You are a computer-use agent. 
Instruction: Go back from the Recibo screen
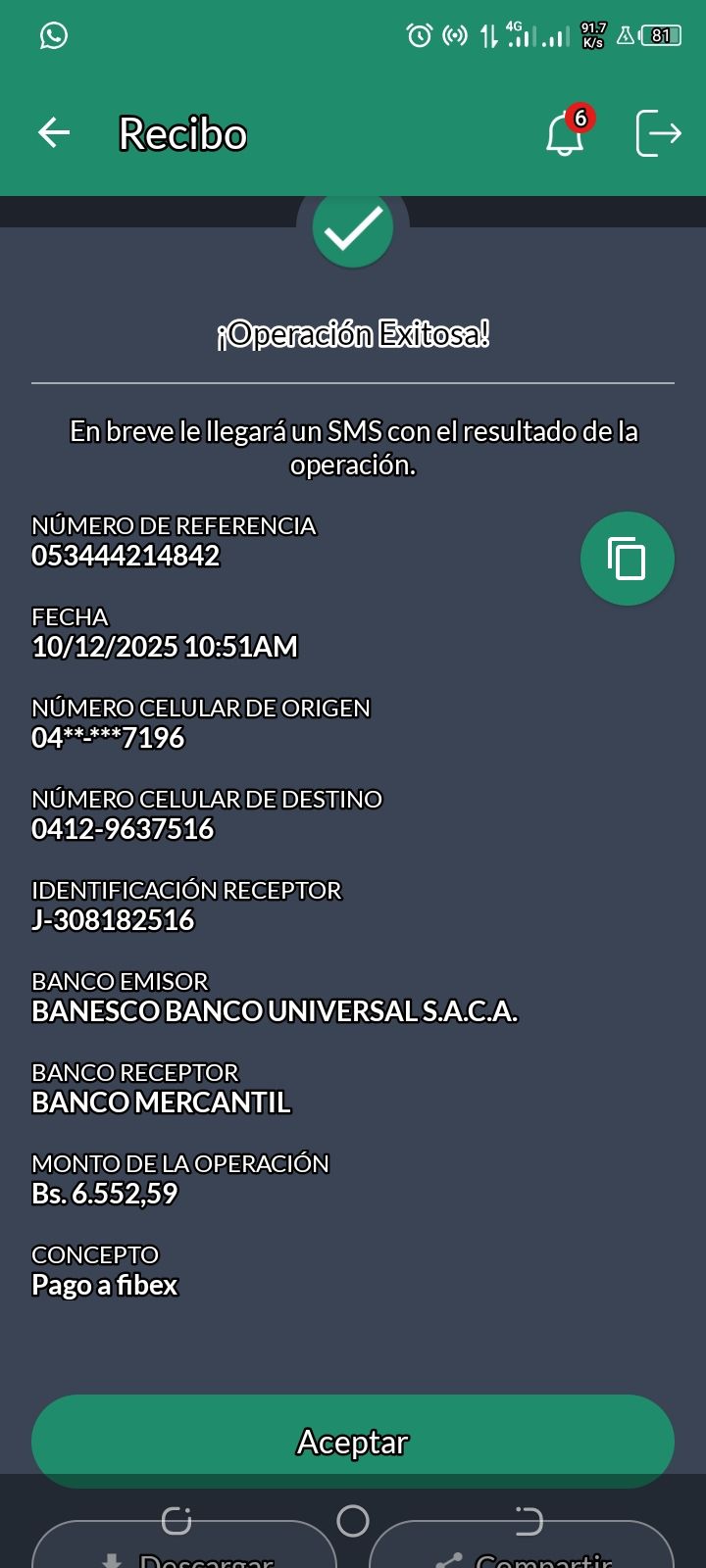pos(54,132)
